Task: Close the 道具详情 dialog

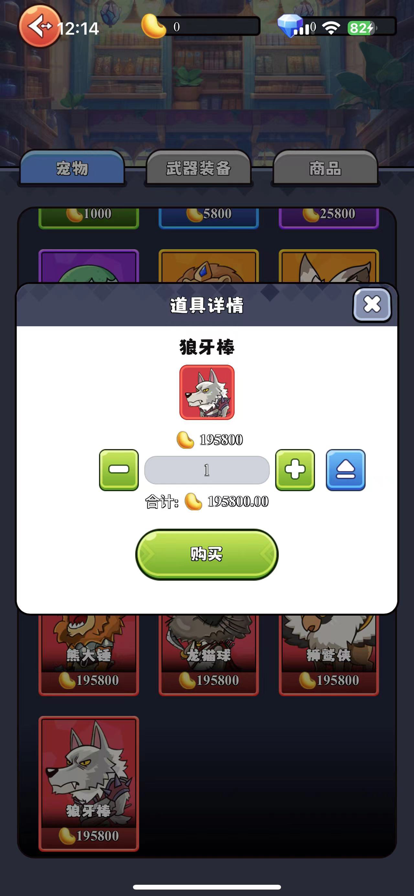Action: click(372, 305)
